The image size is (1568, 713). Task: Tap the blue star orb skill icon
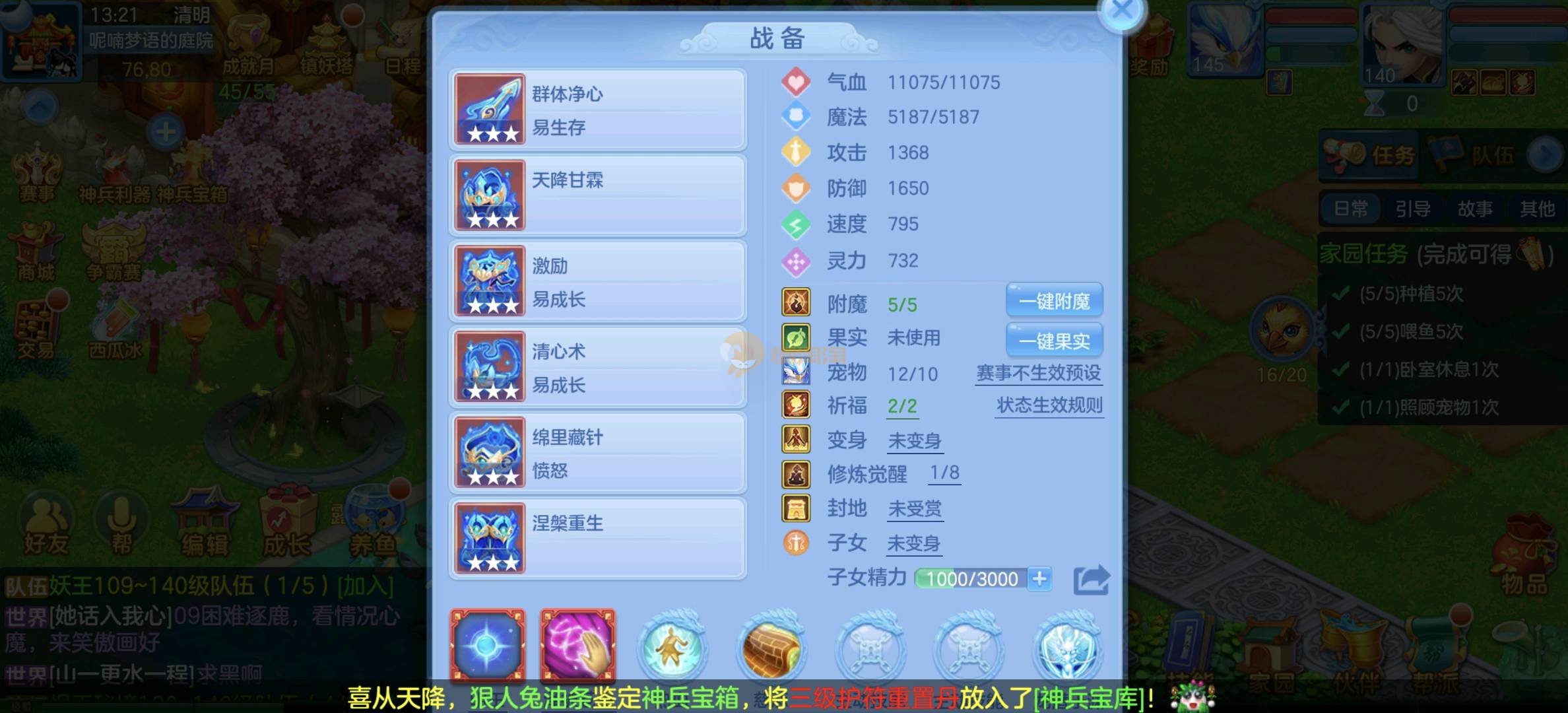488,644
